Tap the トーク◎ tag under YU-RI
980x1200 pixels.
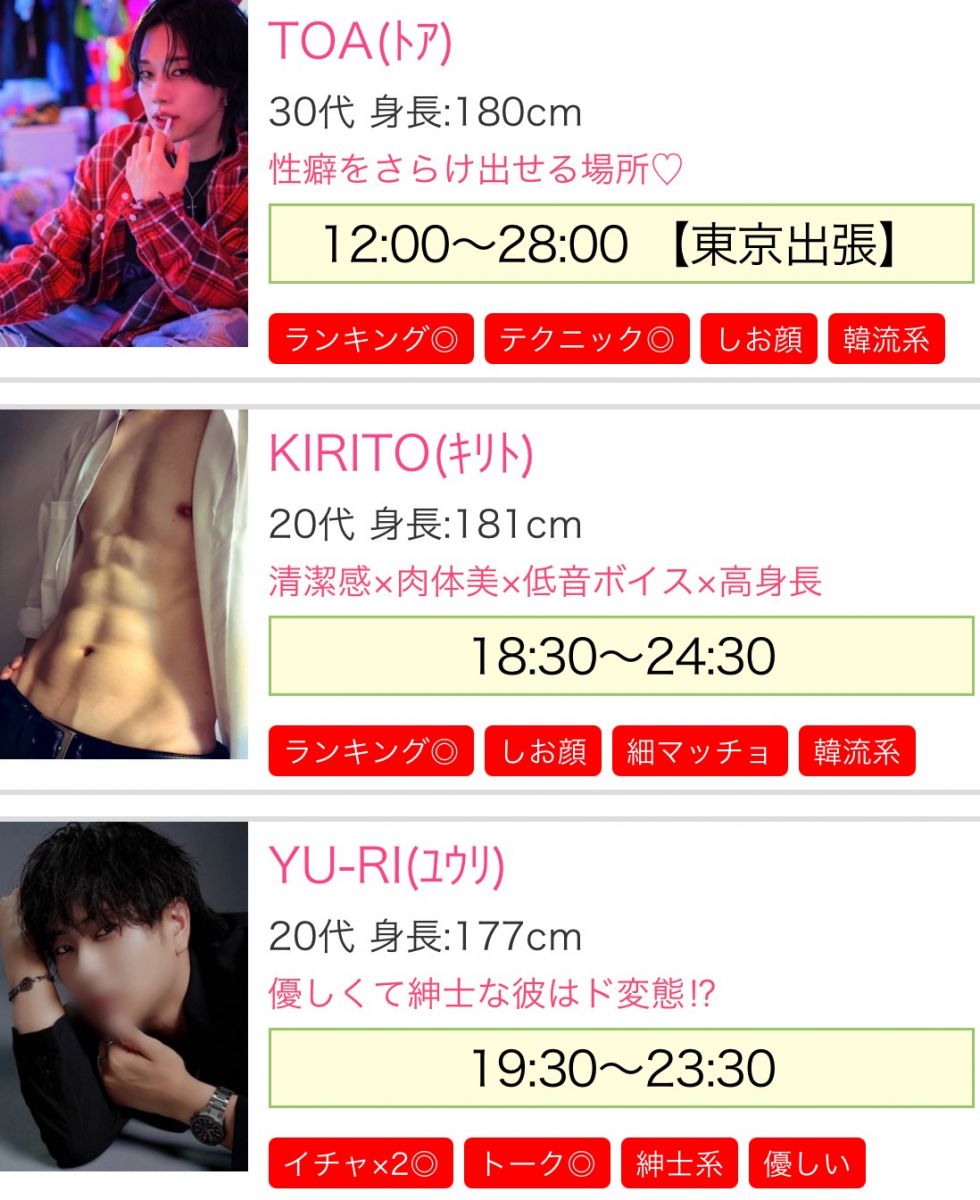point(537,1164)
